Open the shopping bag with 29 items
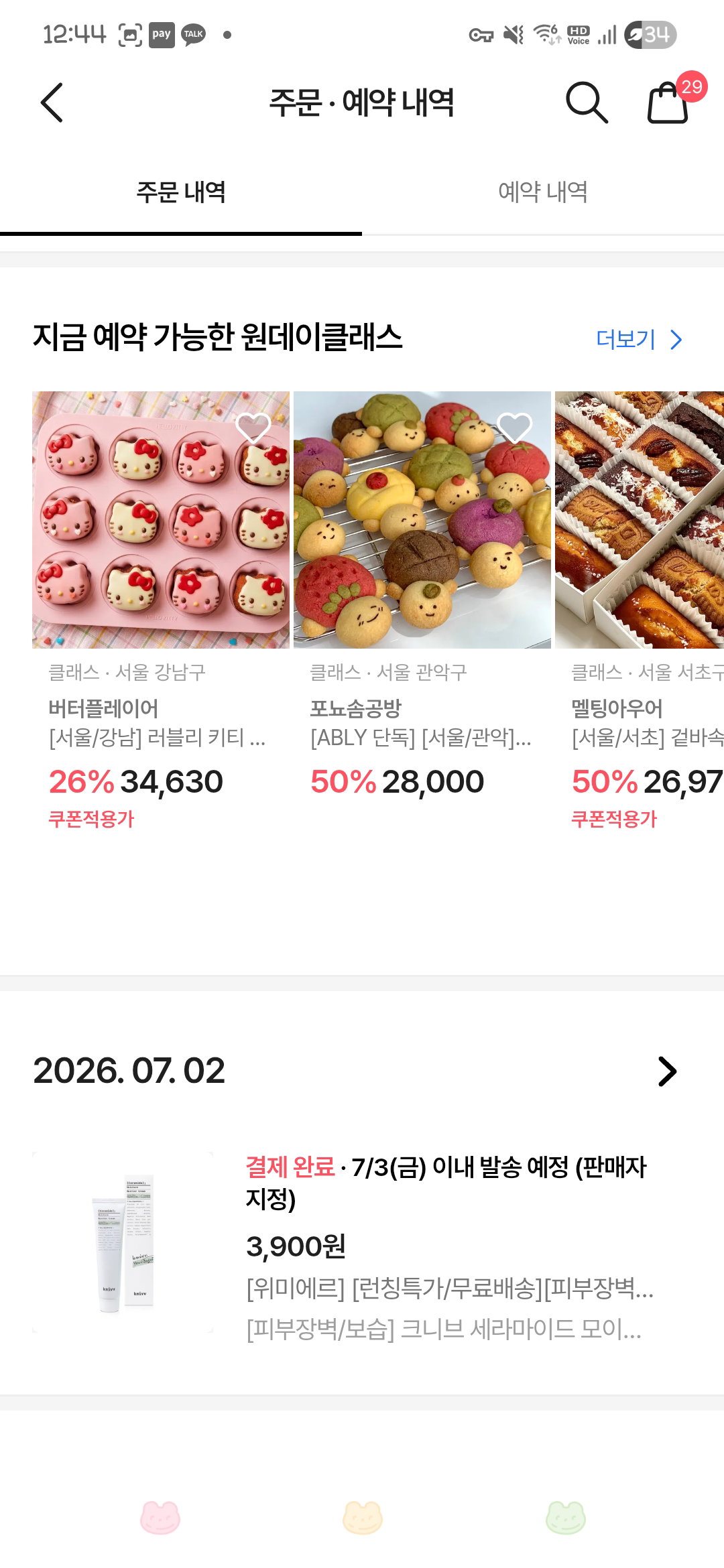The height and width of the screenshot is (1568, 724). (668, 102)
